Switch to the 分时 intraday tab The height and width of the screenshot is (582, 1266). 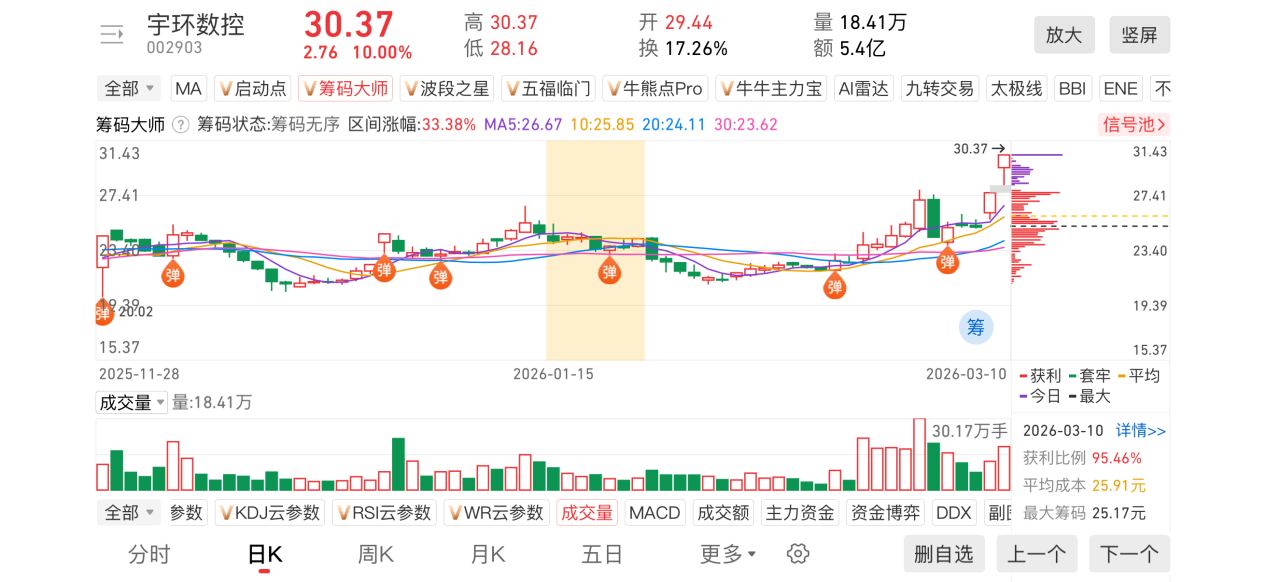click(x=149, y=553)
